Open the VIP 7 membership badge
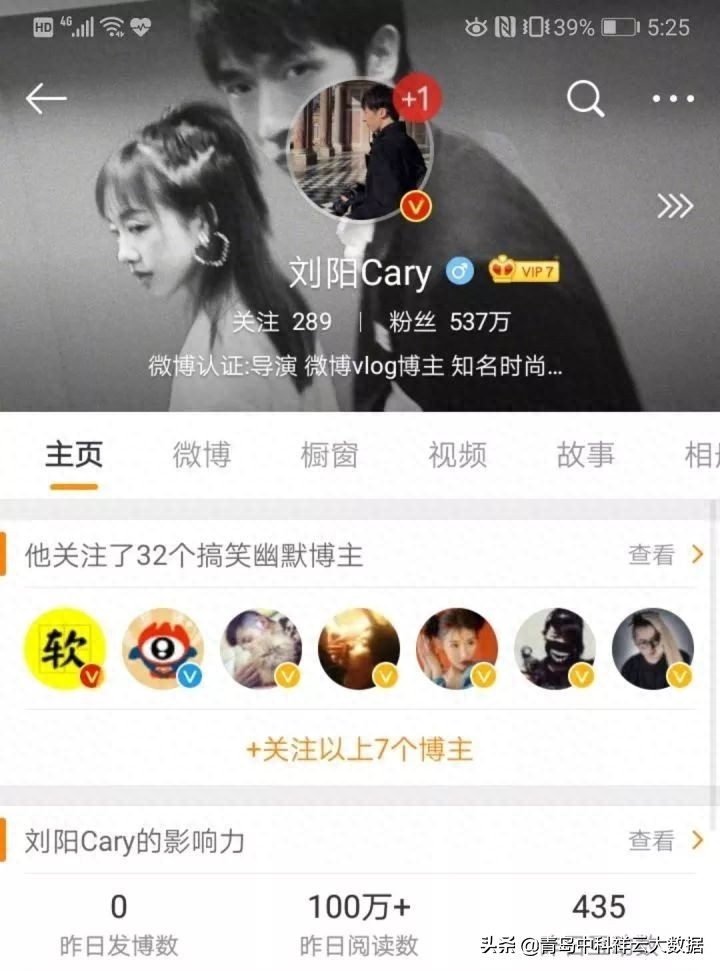This screenshot has height=971, width=720. tap(524, 271)
